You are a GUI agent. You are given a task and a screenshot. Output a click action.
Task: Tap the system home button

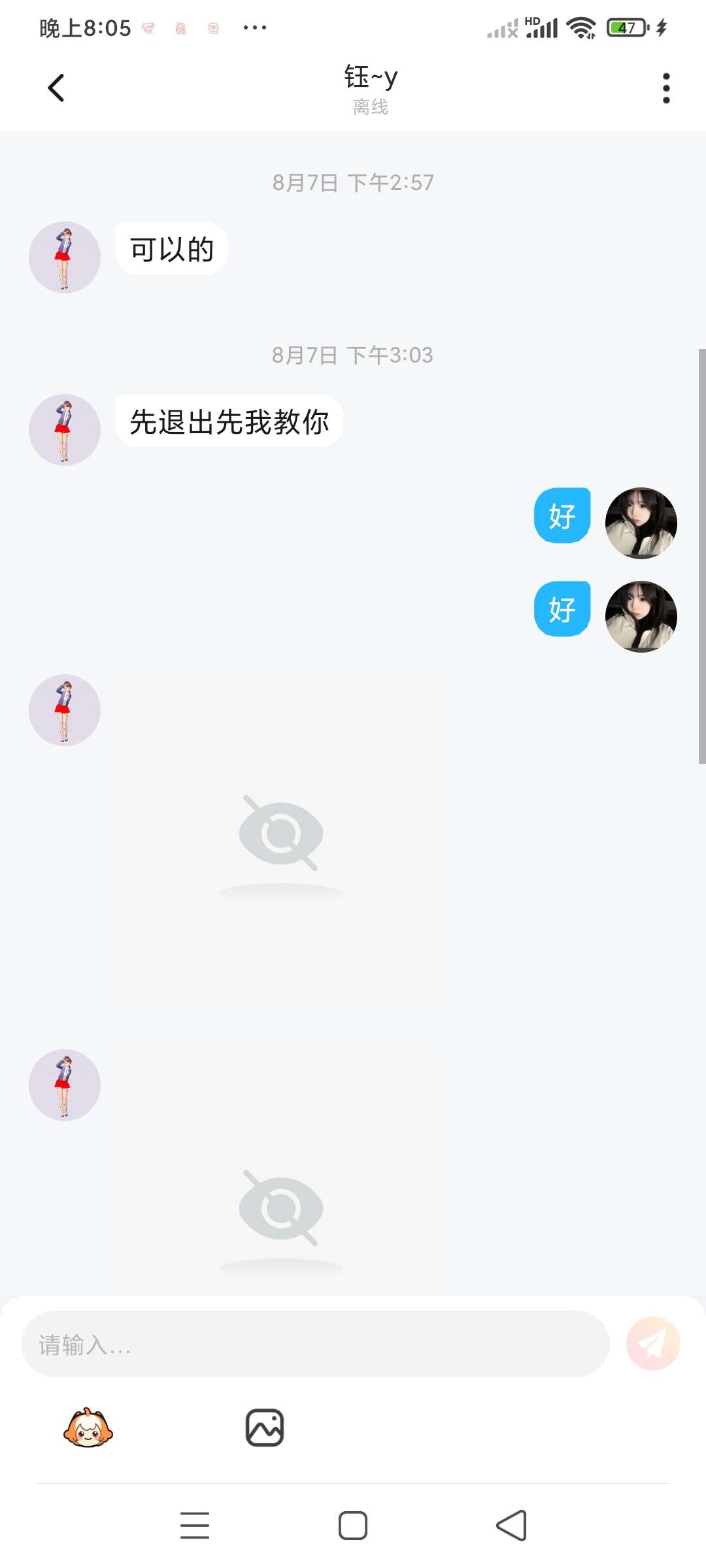(353, 1526)
